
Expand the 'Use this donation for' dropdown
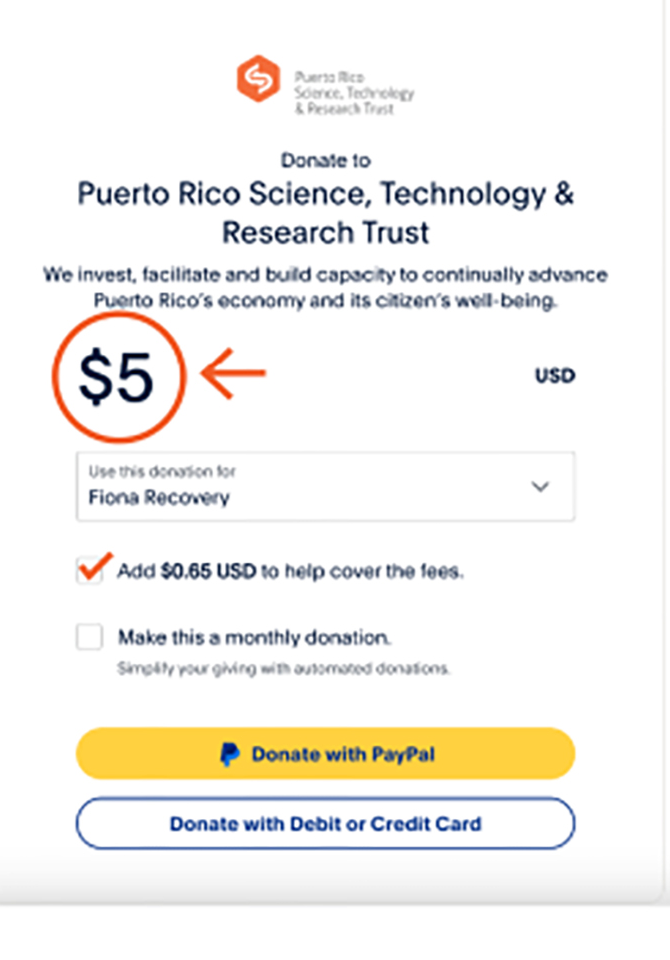point(325,486)
